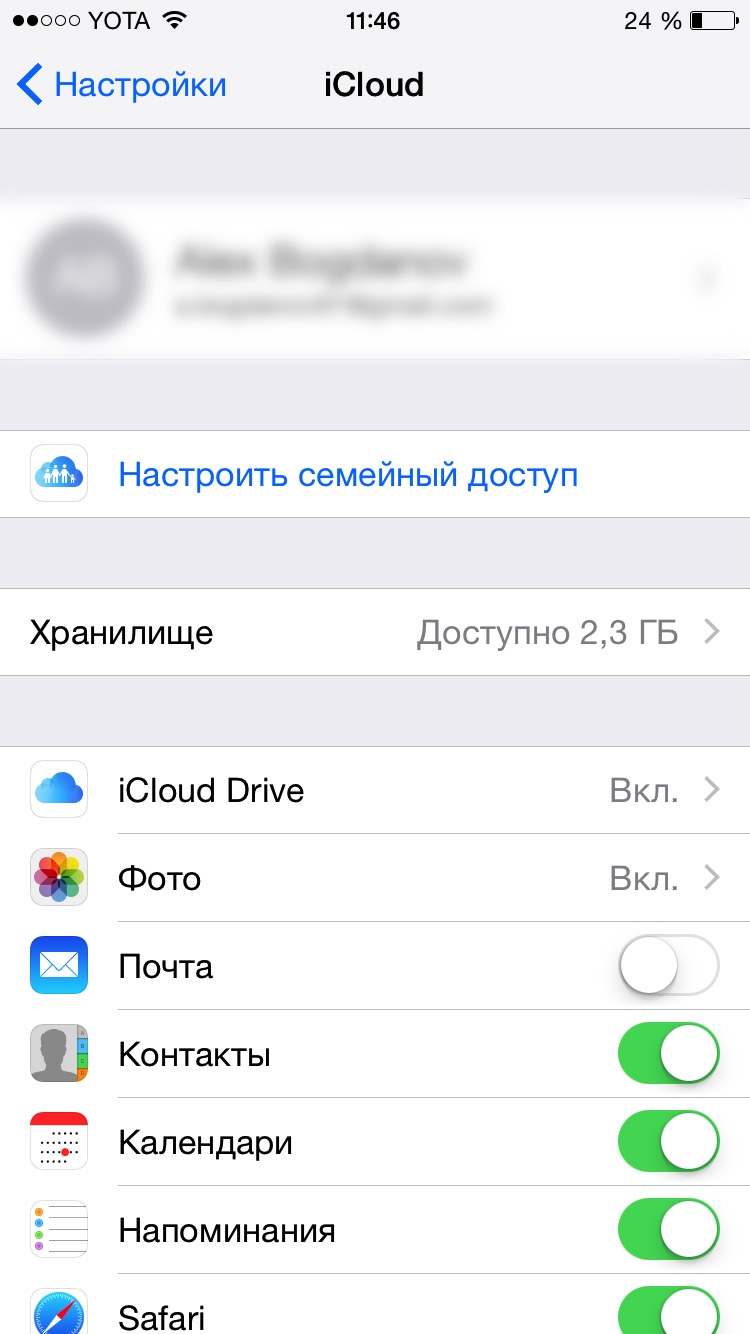
Task: Turn off Контакты sync
Action: [x=668, y=1055]
